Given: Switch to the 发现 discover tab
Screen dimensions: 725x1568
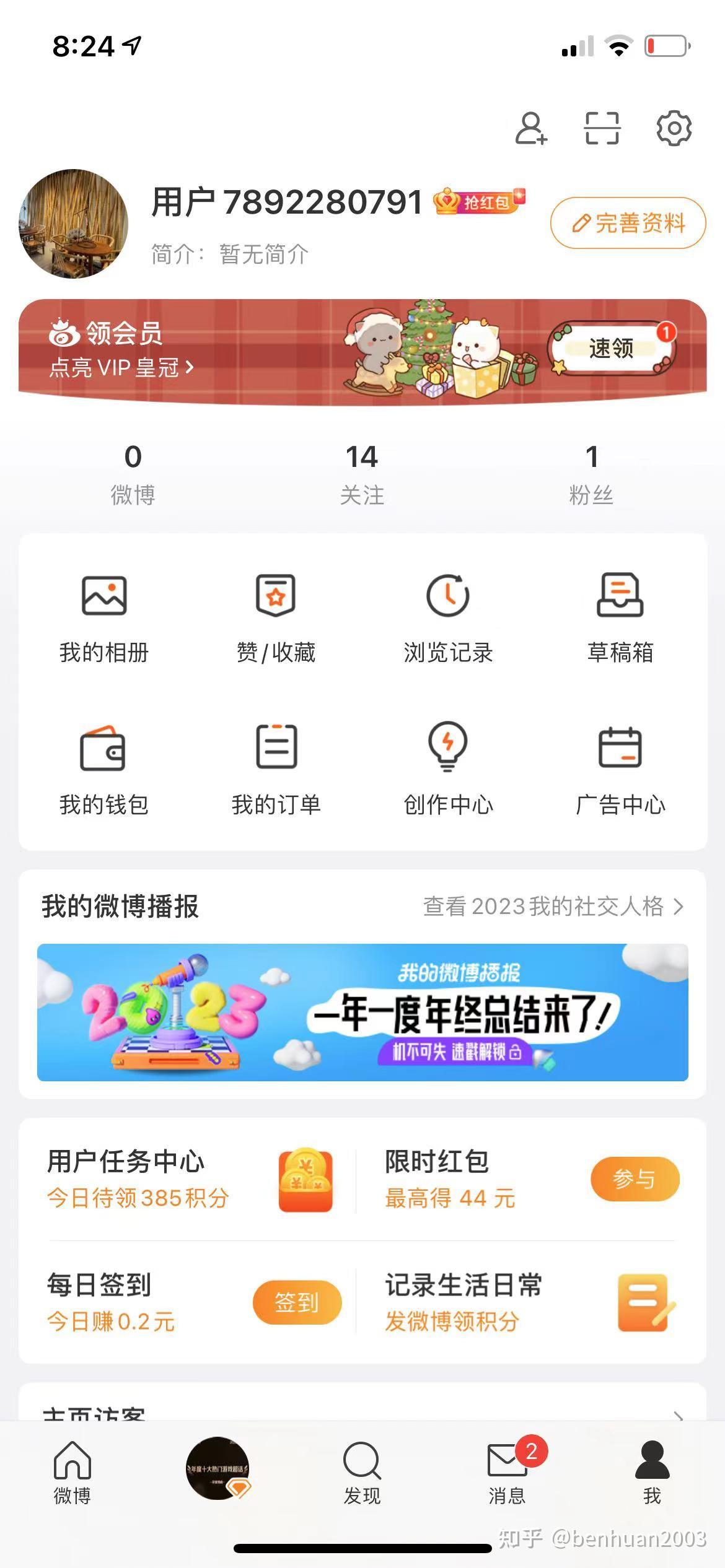Looking at the screenshot, I should point(362,1471).
